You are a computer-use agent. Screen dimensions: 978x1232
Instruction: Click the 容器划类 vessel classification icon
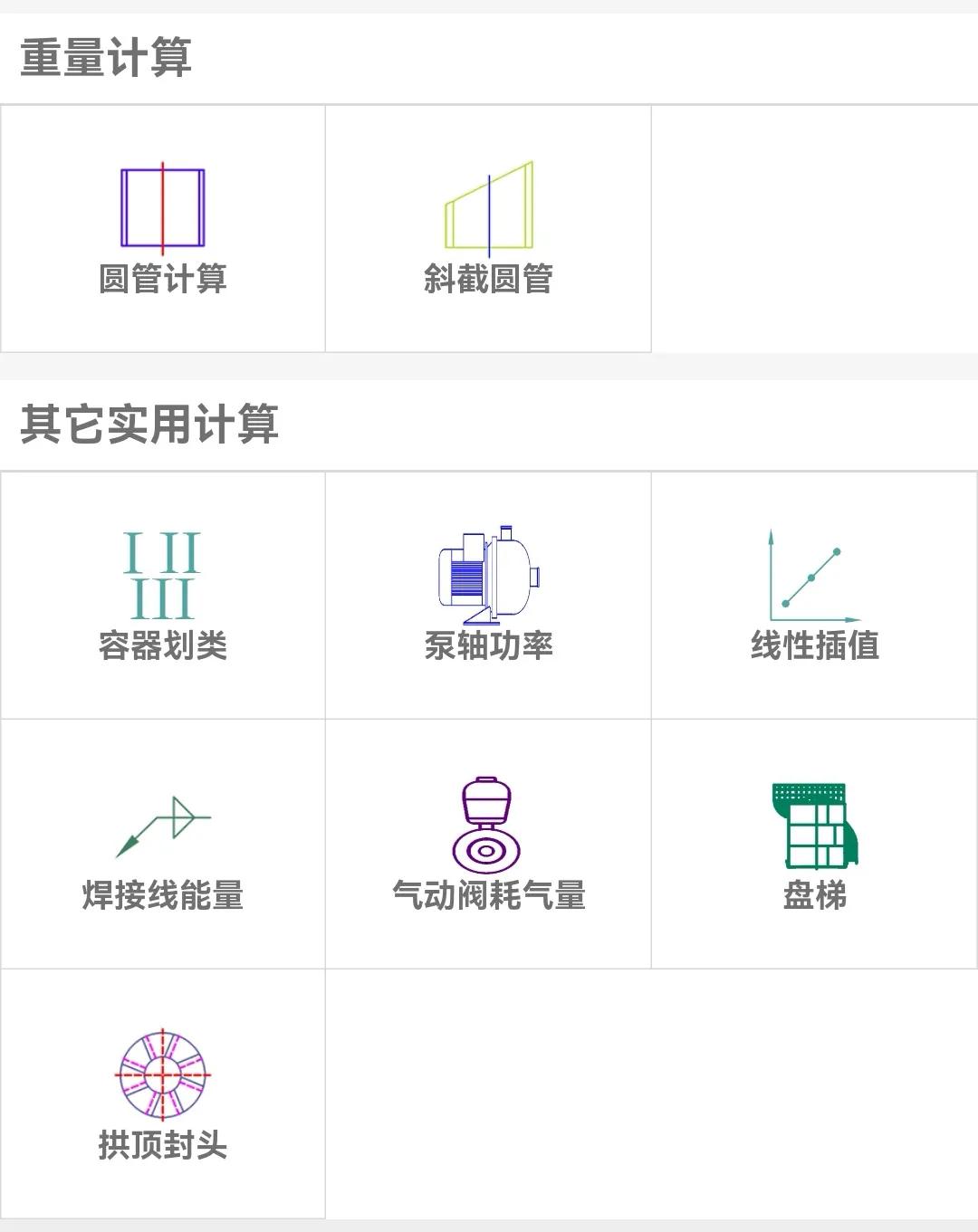[x=163, y=570]
